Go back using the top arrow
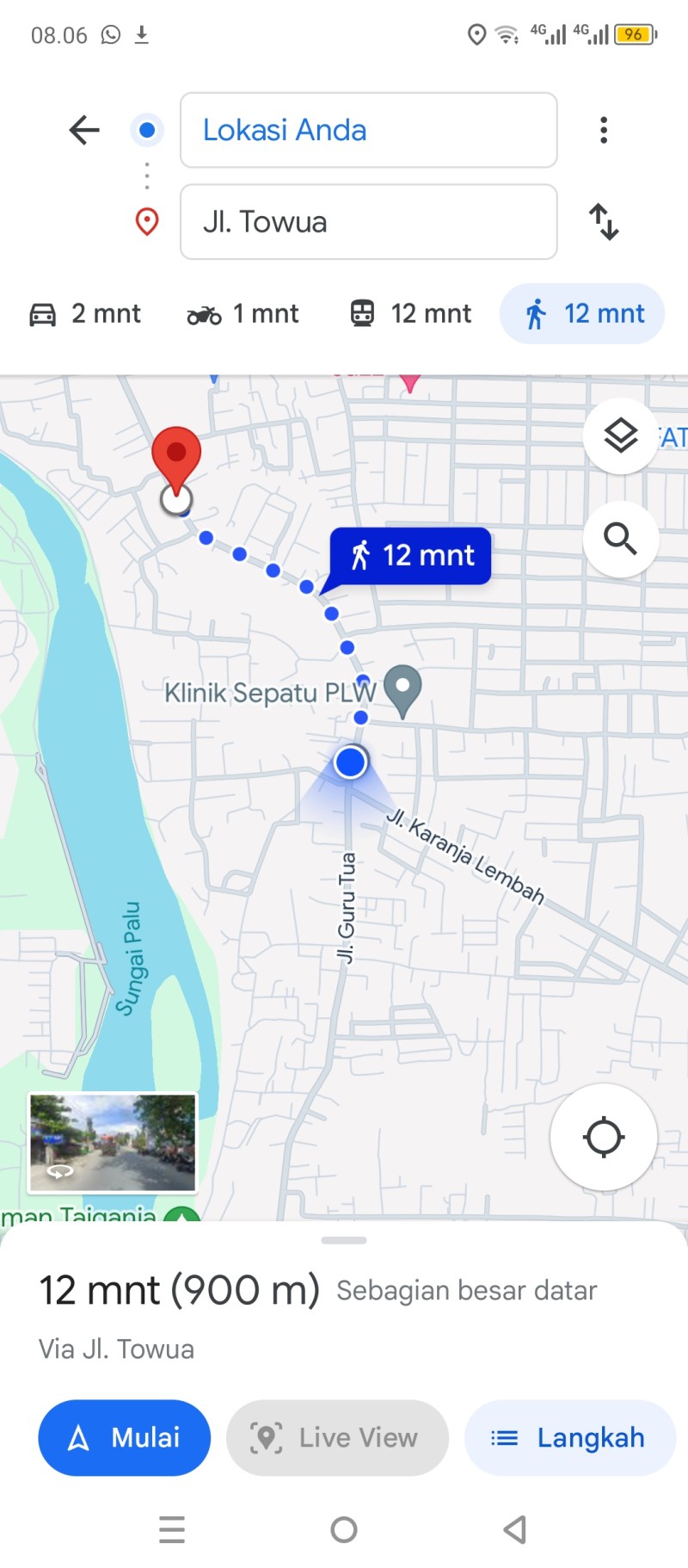 pos(84,130)
